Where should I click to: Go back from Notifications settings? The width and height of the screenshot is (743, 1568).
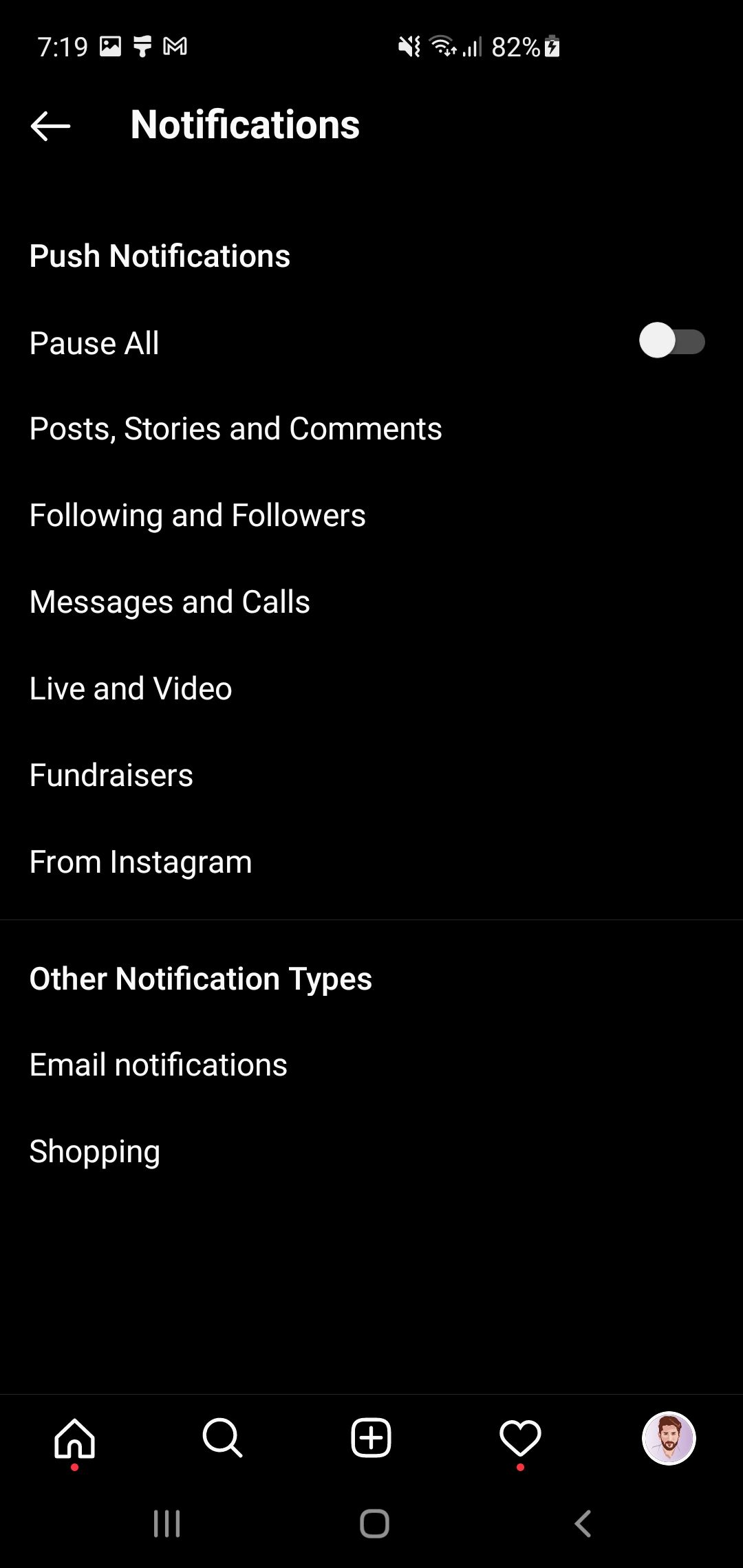point(51,126)
